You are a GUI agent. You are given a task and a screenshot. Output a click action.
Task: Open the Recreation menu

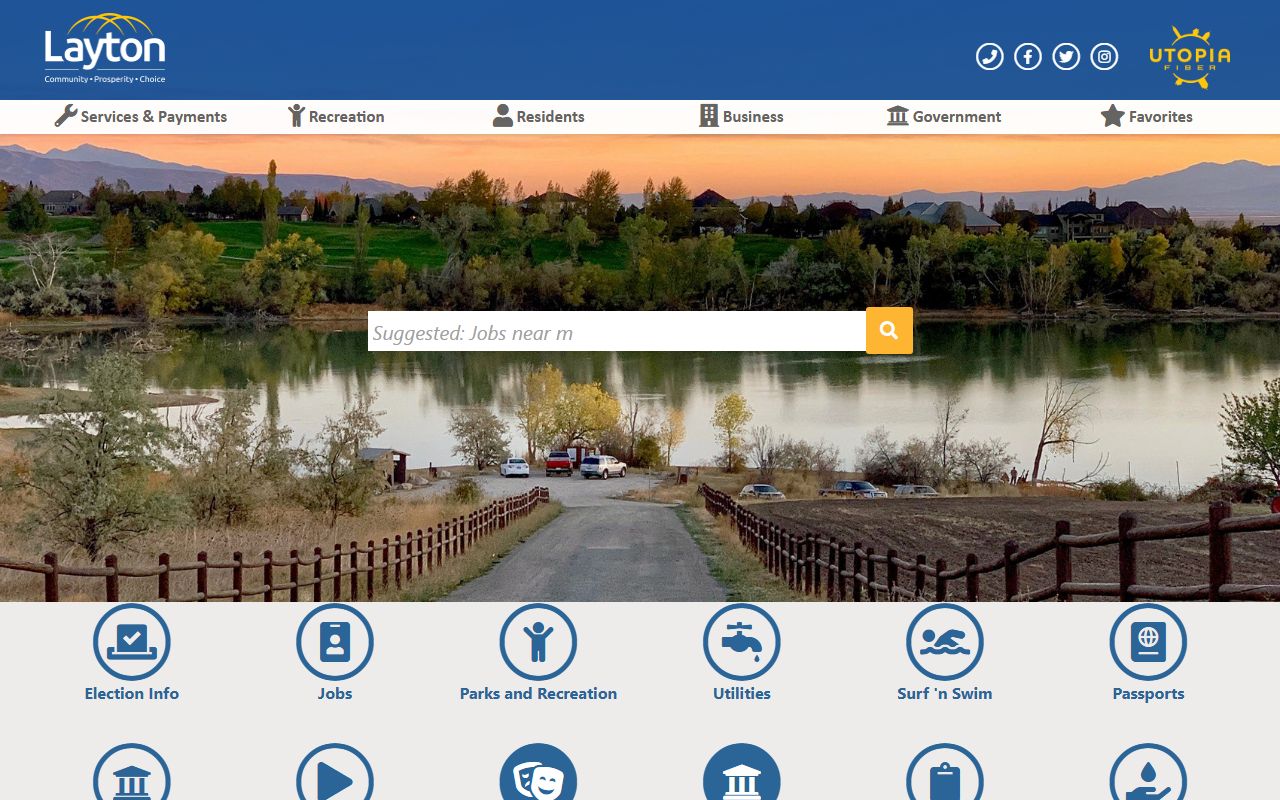click(336, 116)
